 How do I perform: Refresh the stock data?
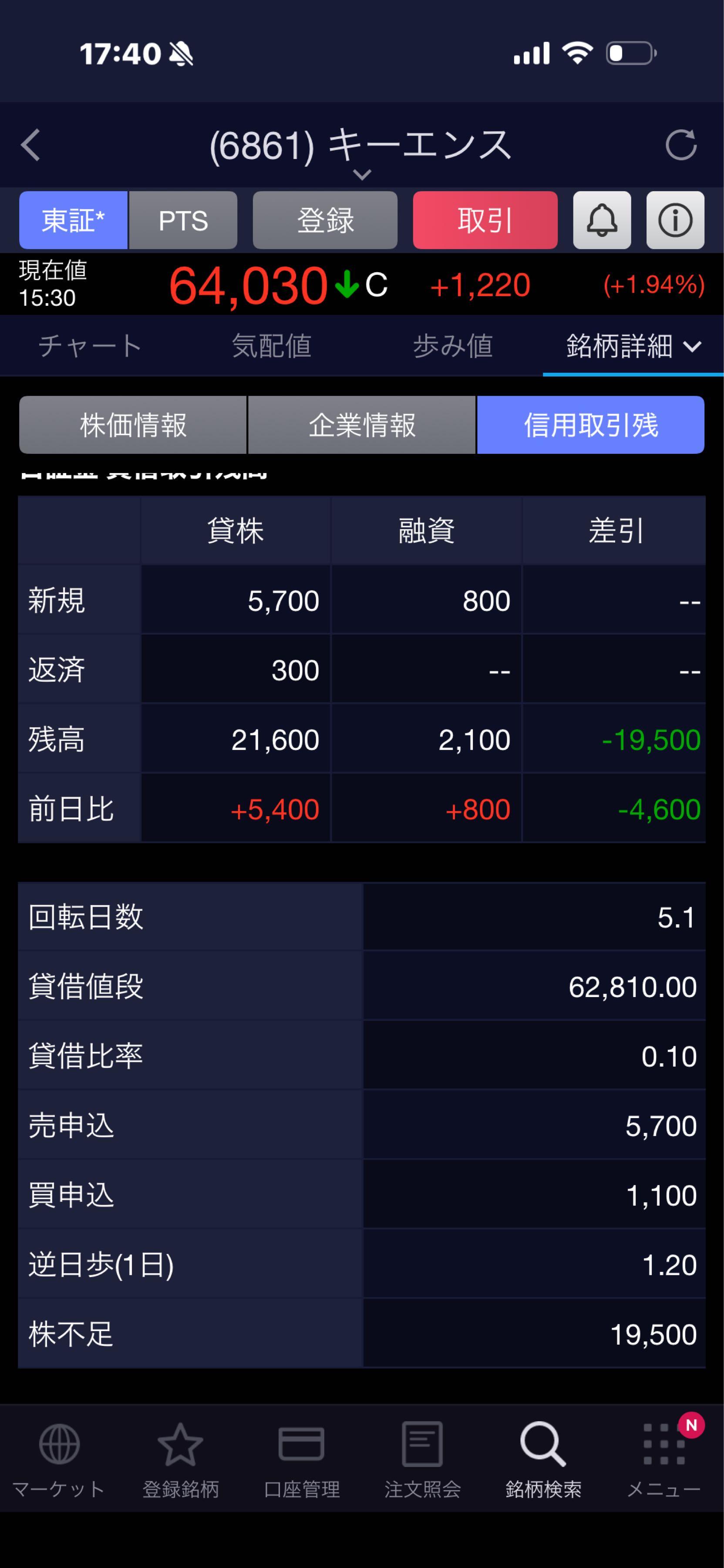pos(680,145)
